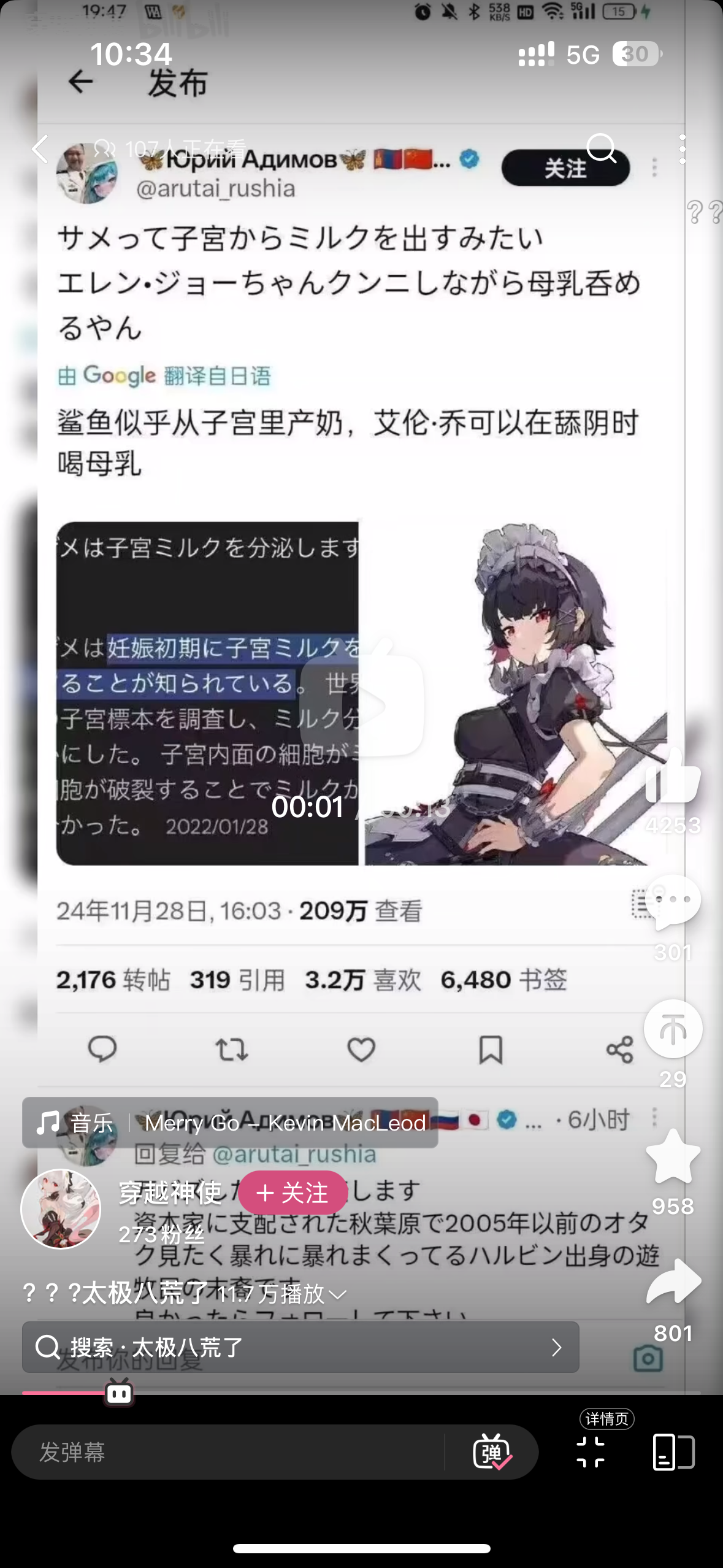Open the Merry Go – Kevin MacLeod music tag
The image size is (723, 1568).
(231, 1123)
